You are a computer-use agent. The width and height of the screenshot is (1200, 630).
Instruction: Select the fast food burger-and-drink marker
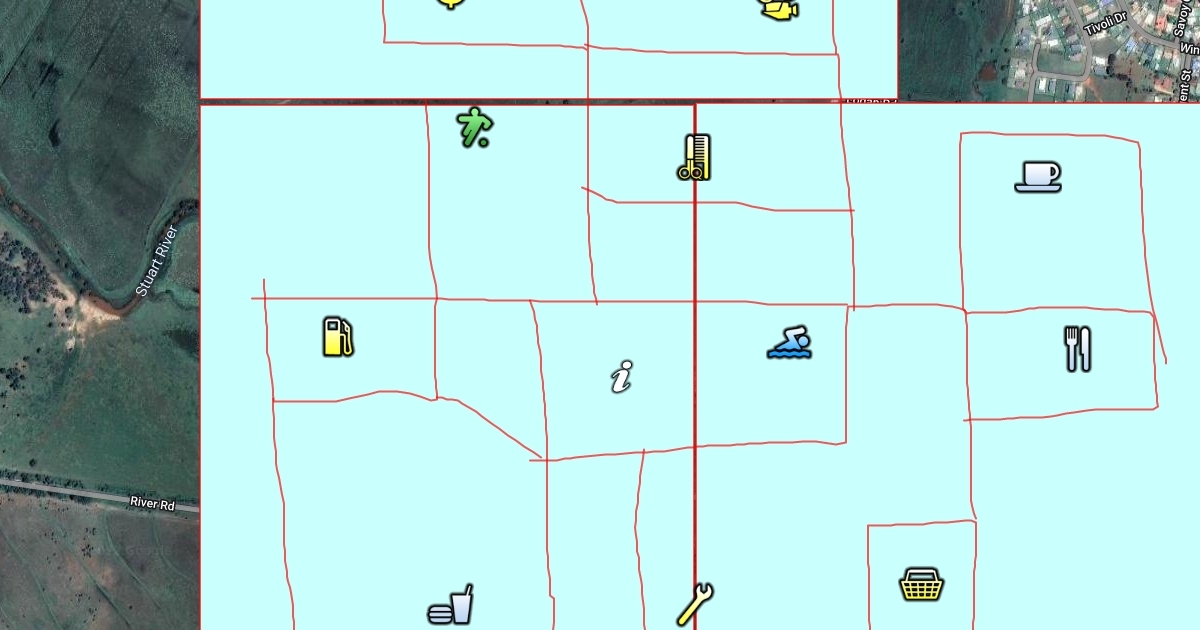coord(450,606)
